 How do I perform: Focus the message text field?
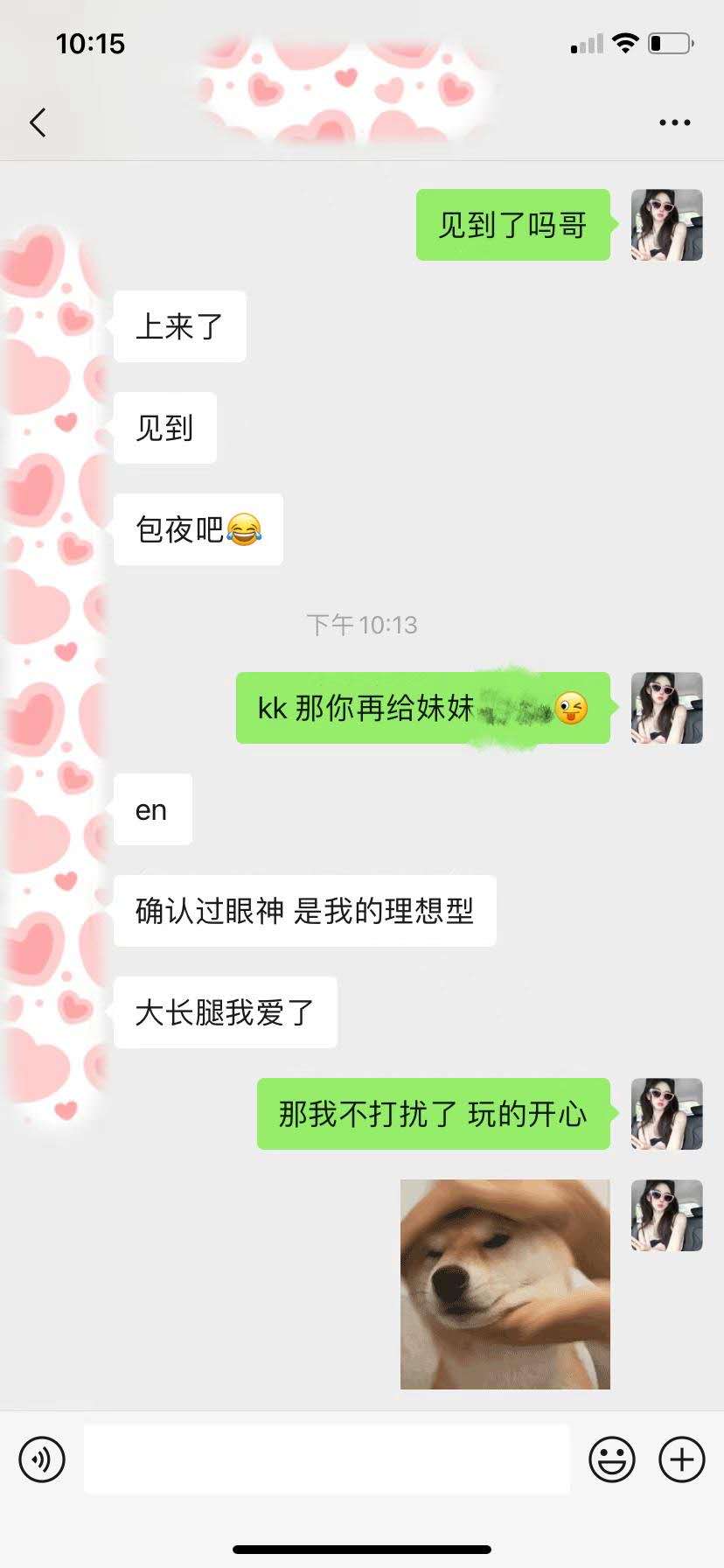coord(326,1459)
